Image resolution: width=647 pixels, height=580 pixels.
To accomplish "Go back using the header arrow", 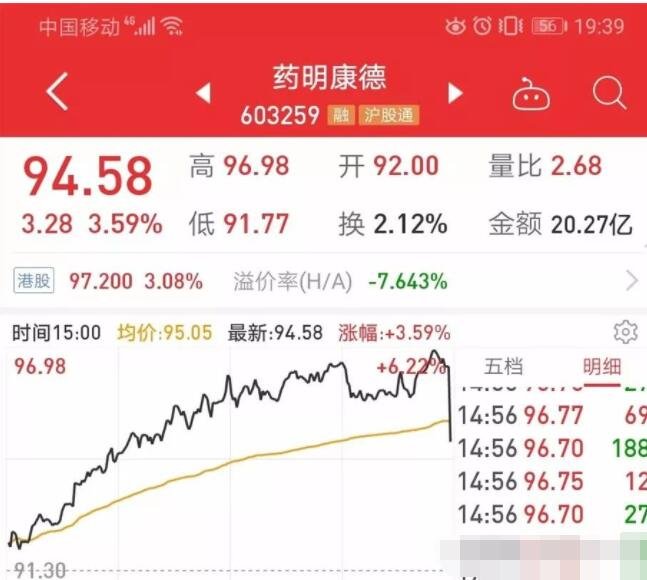I will [x=57, y=93].
